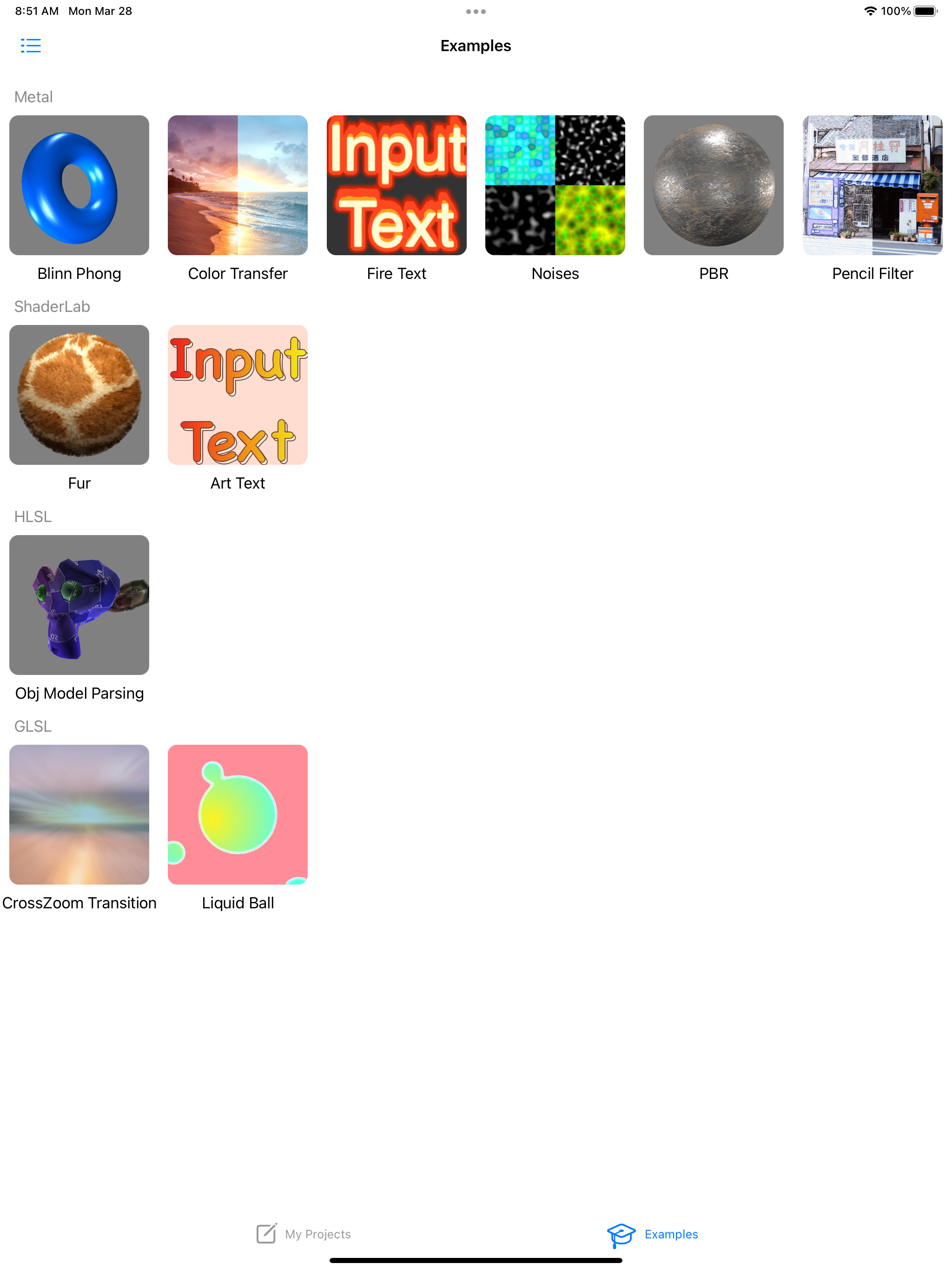Viewport: 952px width, 1270px height.
Task: Select the Examples tab
Action: coord(653,1234)
